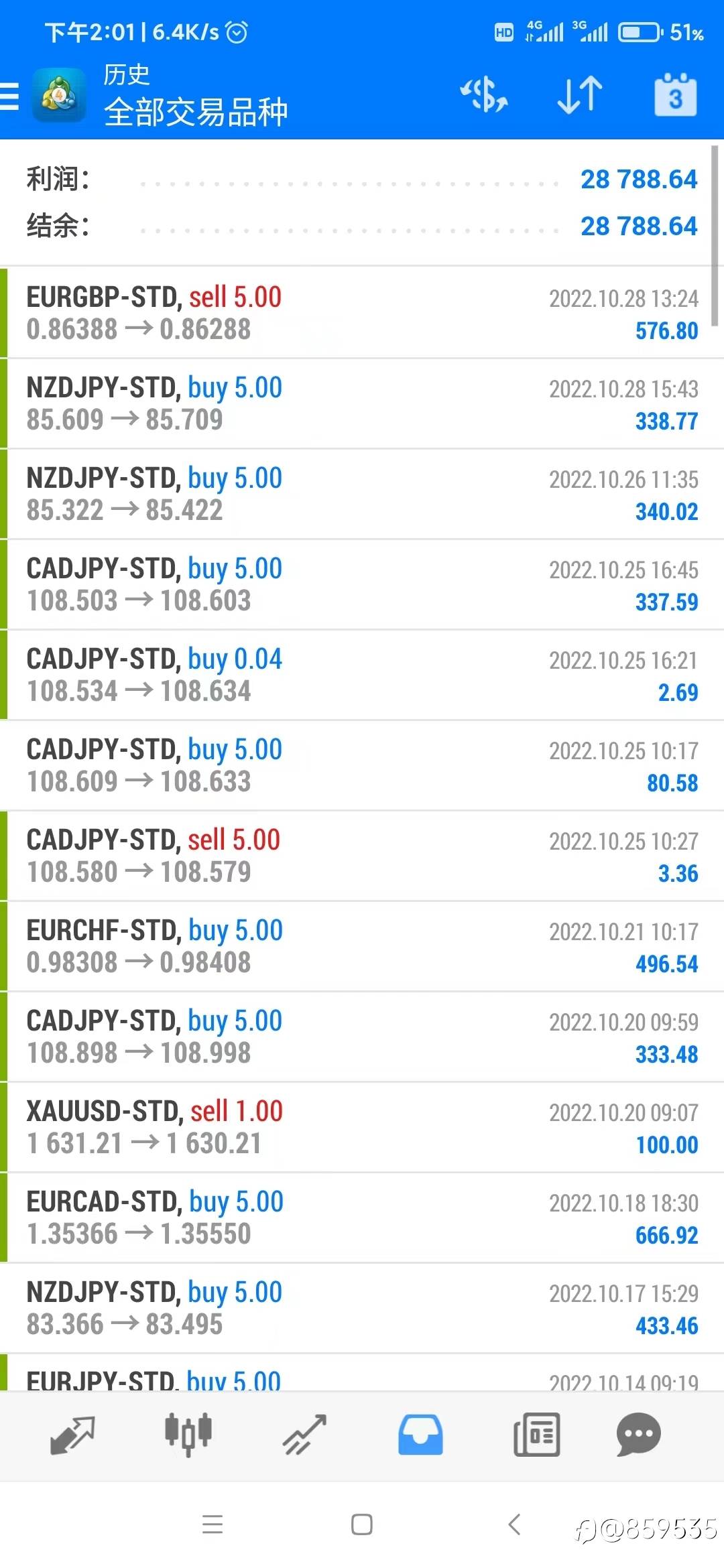Viewport: 724px width, 1568px height.
Task: Switch to the quotes tab with arrows icon
Action: coord(72,1435)
